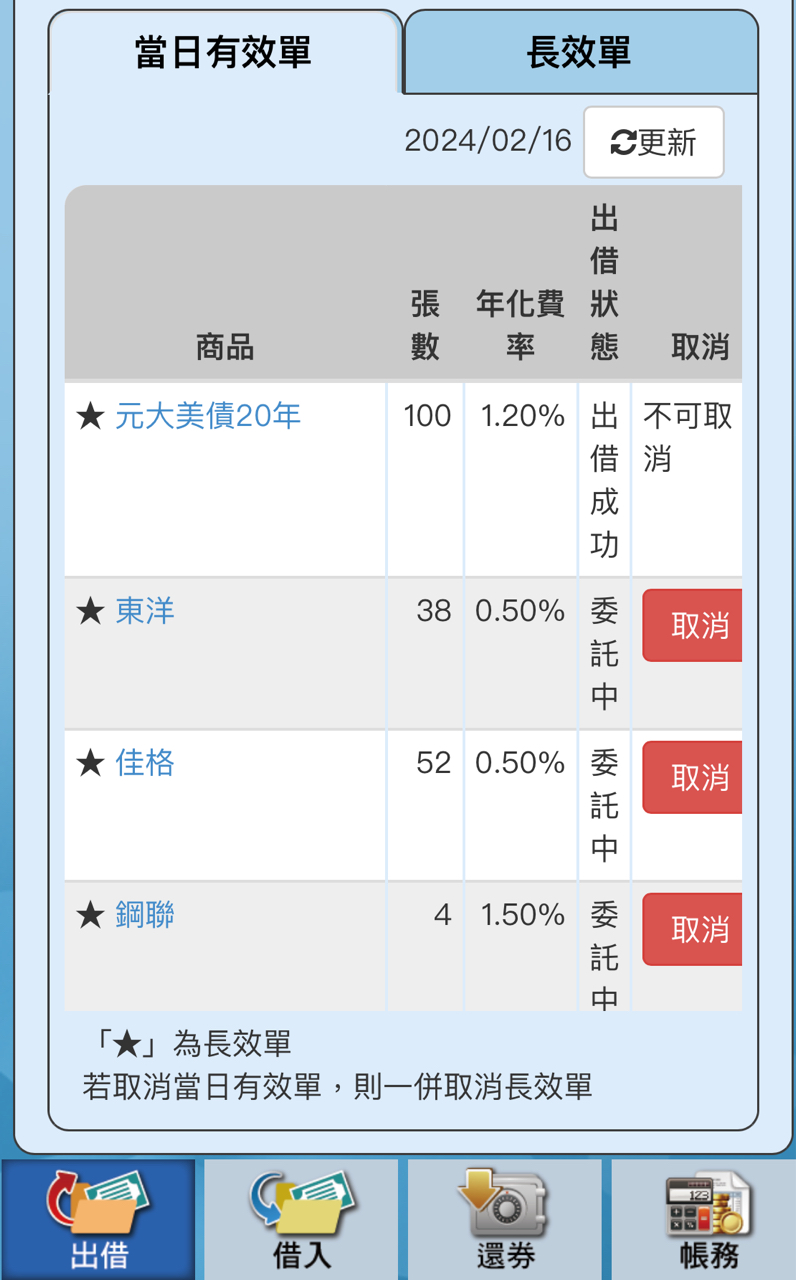Open the 元大美債20年 product link
The width and height of the screenshot is (796, 1280).
tap(208, 415)
